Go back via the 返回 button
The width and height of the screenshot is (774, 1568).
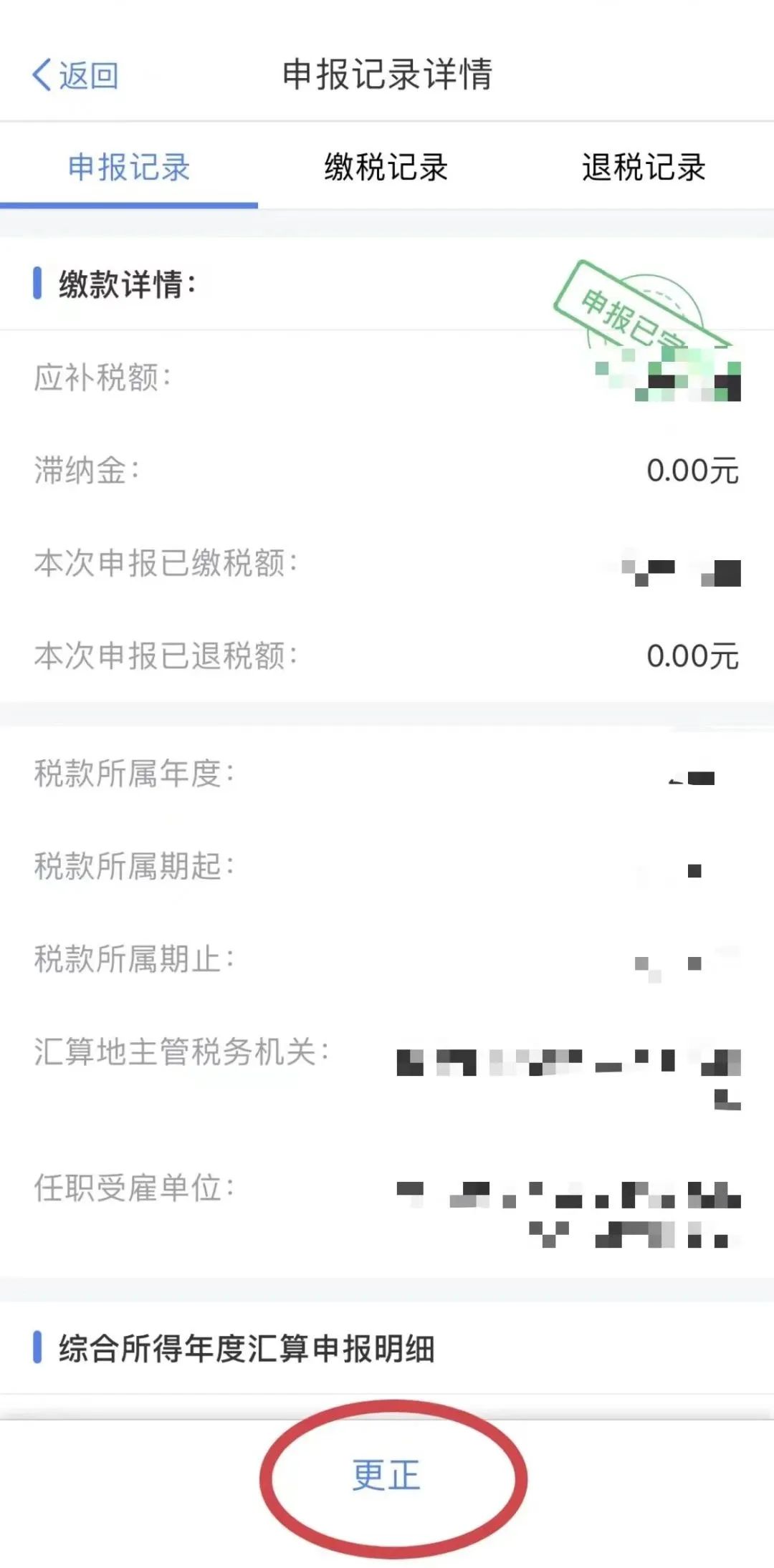(75, 75)
